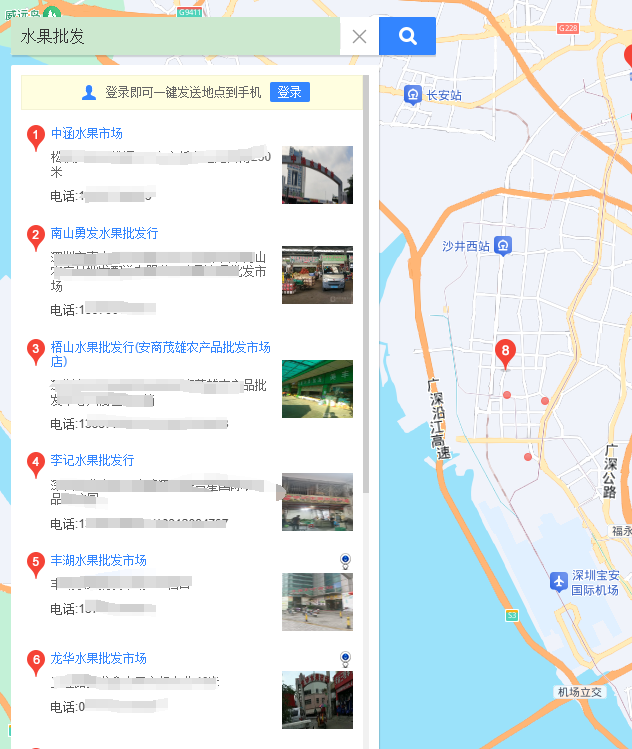View the photo of 南山勇发水果批发行

pyautogui.click(x=317, y=275)
